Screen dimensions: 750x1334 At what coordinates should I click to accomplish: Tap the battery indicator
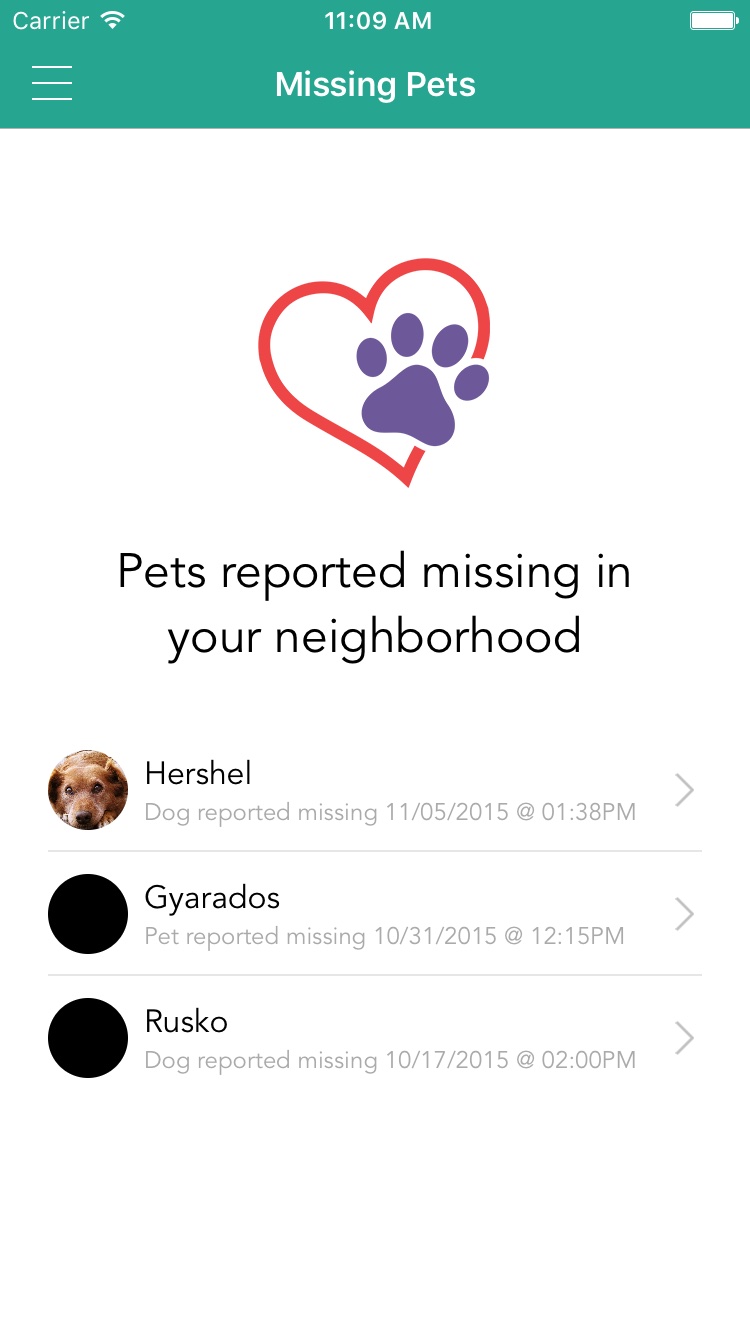click(713, 19)
